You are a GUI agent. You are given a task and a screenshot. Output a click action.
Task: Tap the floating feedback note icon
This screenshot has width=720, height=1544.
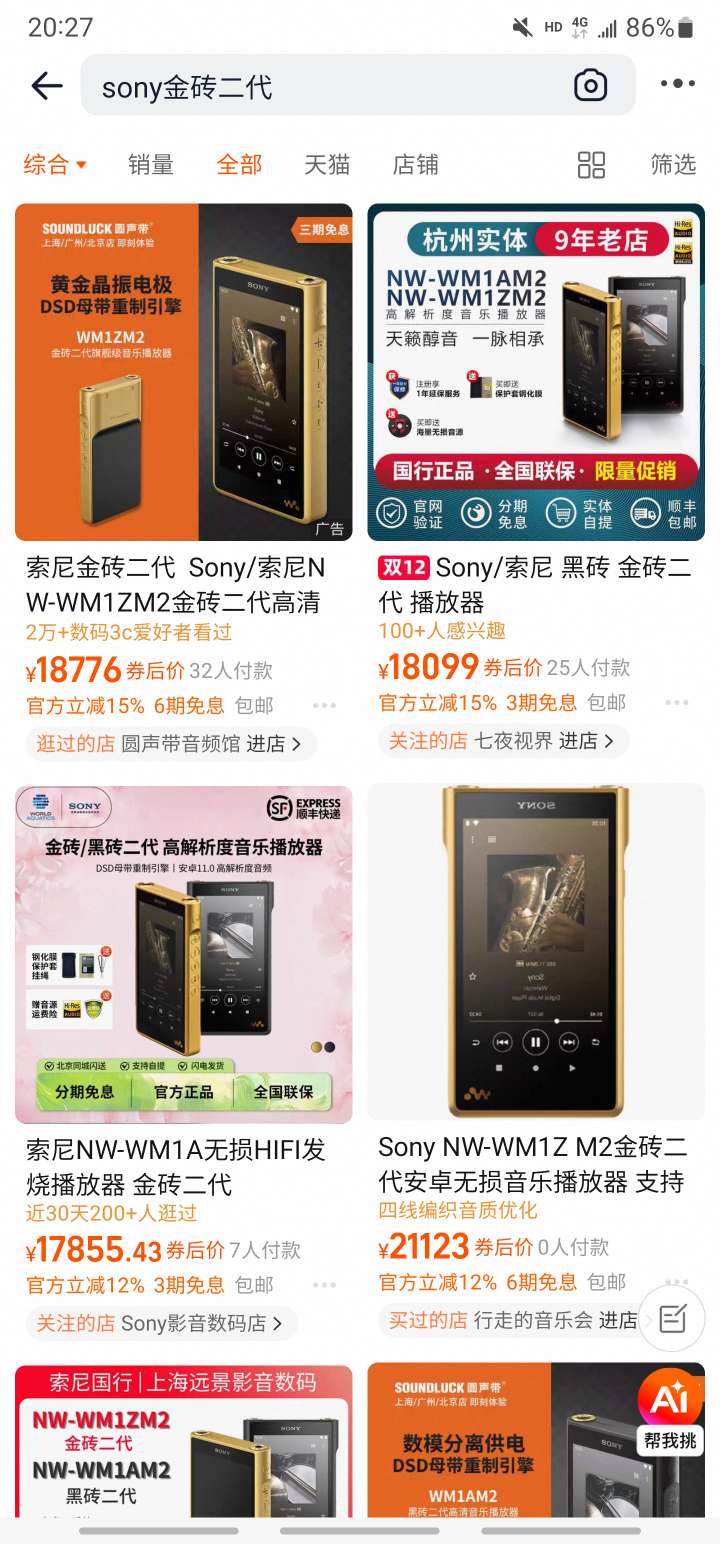point(672,1319)
